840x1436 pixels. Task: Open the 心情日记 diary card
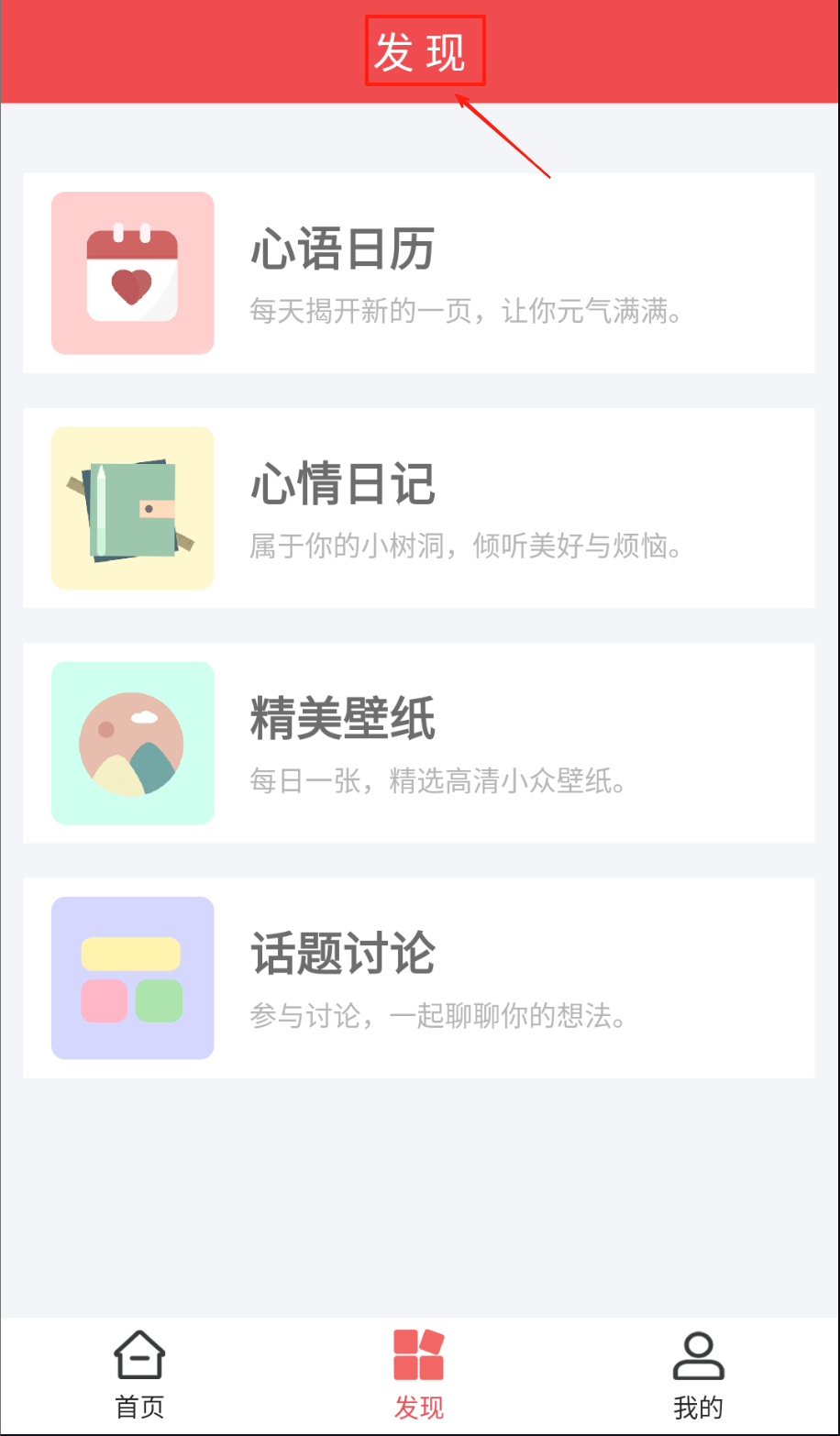pos(418,507)
